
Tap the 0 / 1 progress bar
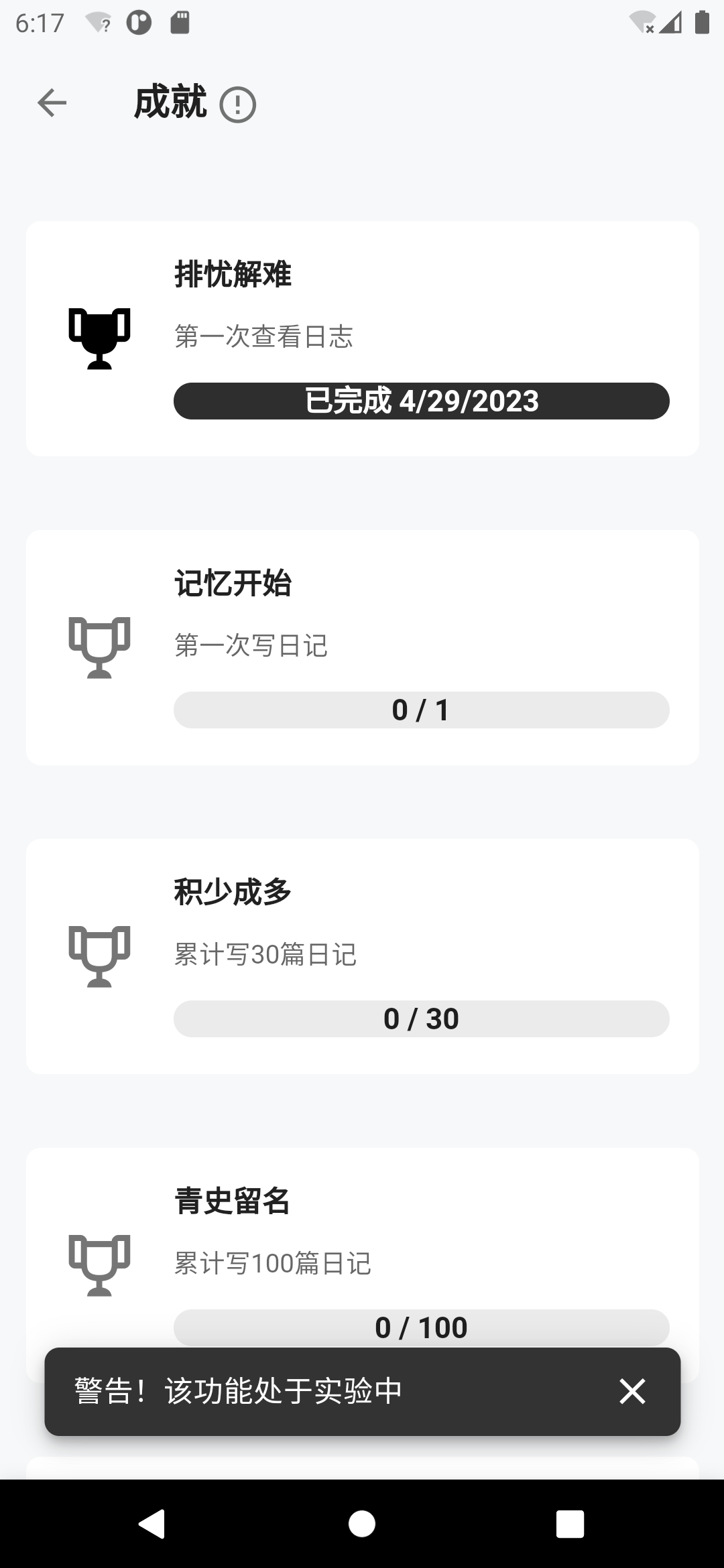[422, 709]
